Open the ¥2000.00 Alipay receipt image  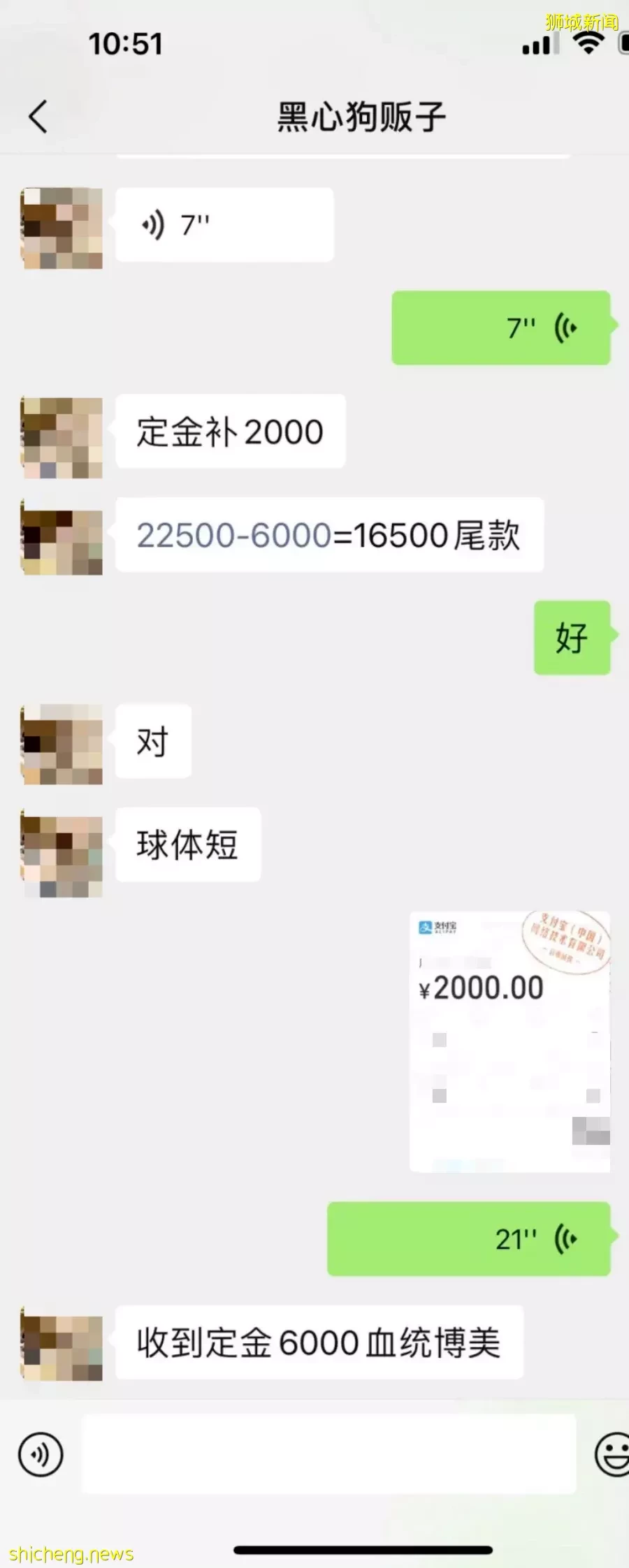tap(509, 1041)
